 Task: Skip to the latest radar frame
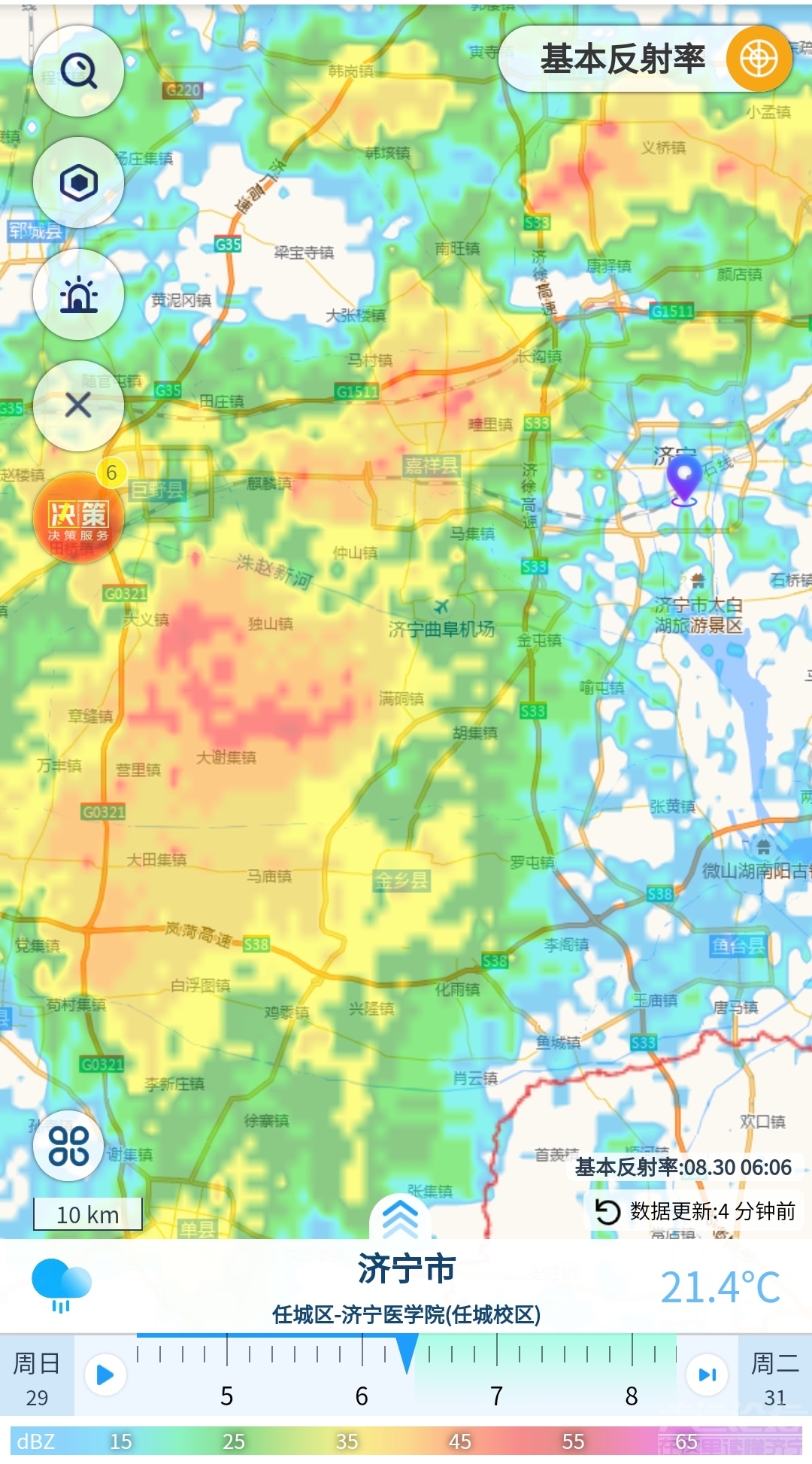tap(707, 1375)
